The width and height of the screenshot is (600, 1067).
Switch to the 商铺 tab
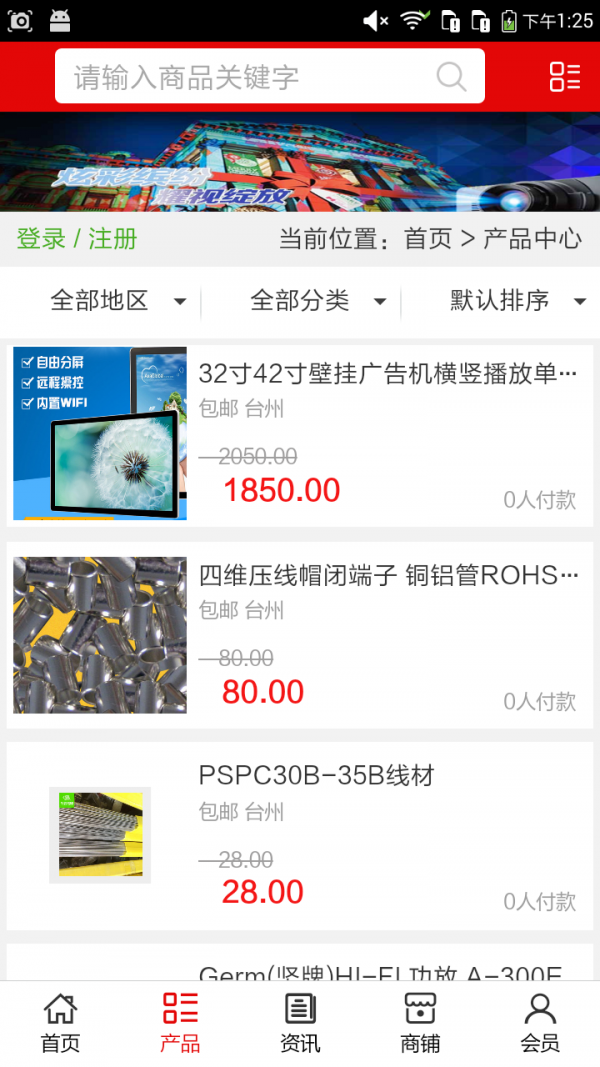tap(420, 1023)
